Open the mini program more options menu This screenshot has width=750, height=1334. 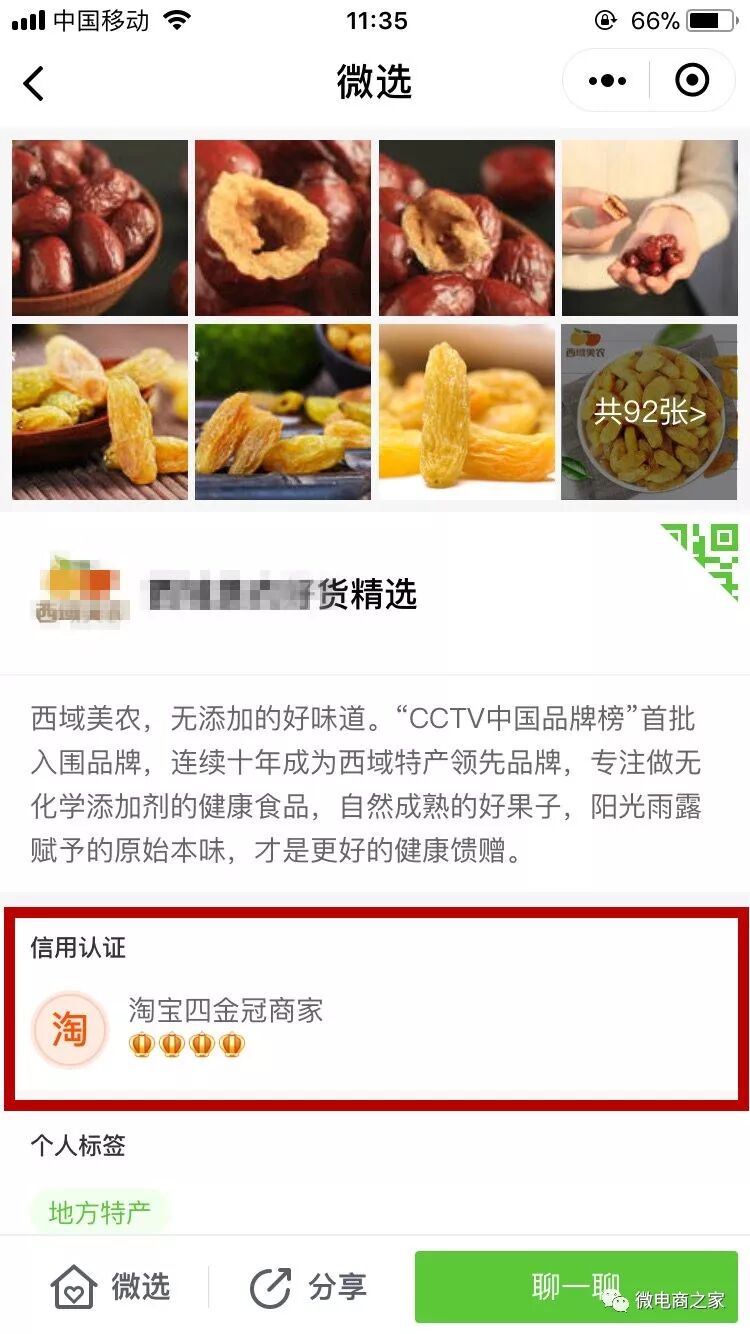click(607, 81)
